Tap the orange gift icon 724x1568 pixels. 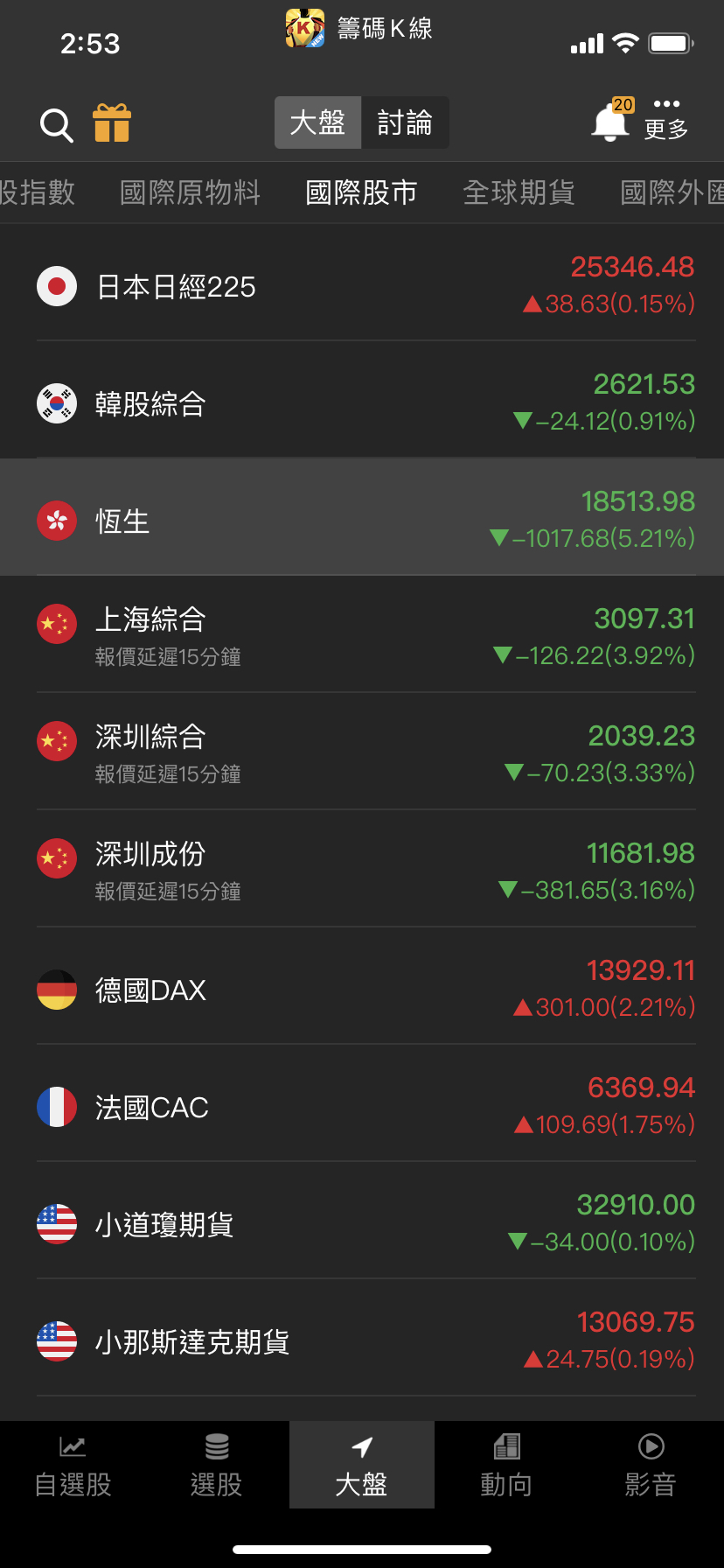point(112,123)
